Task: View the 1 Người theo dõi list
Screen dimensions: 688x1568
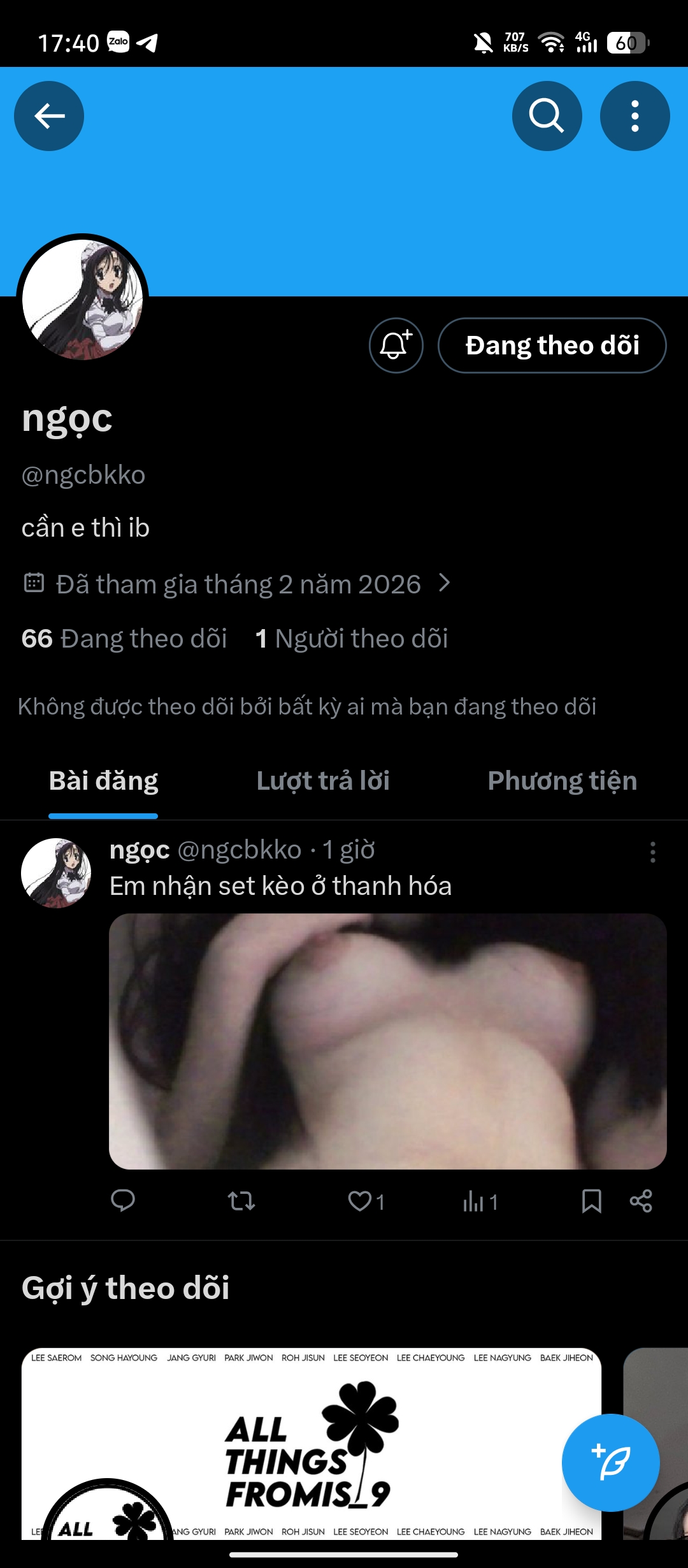Action: point(352,639)
